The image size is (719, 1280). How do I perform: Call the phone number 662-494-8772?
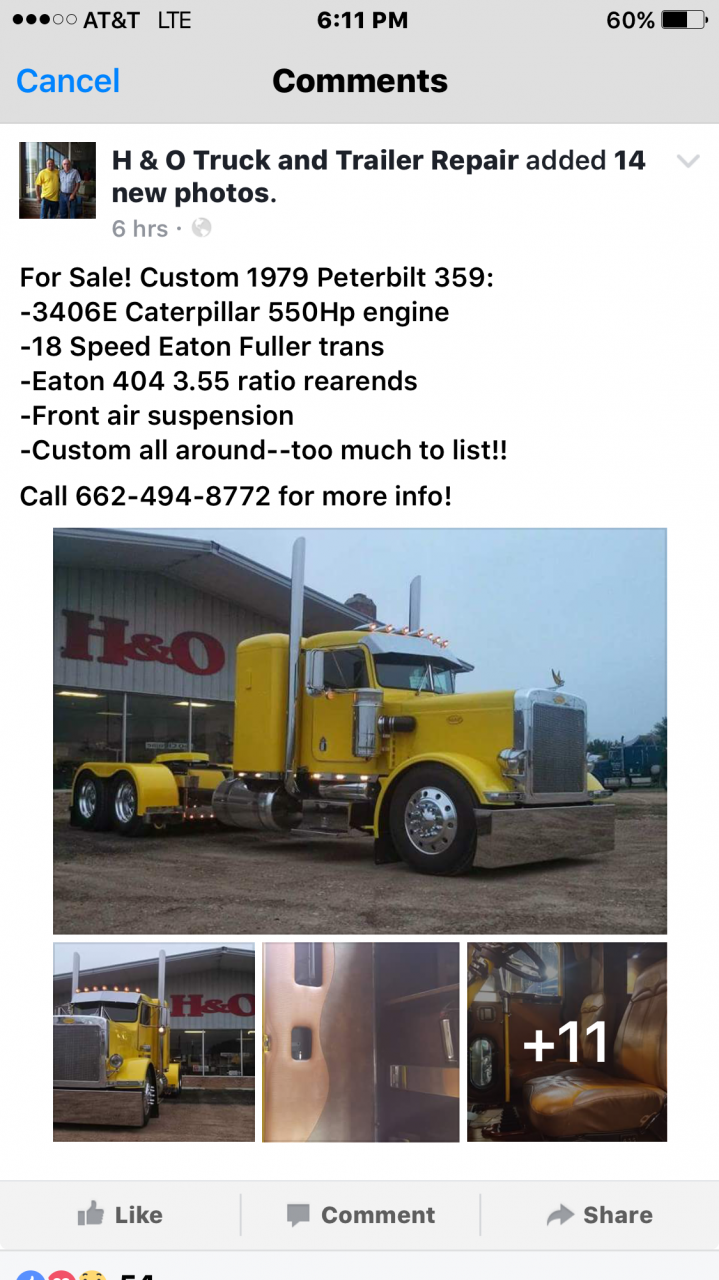[173, 495]
